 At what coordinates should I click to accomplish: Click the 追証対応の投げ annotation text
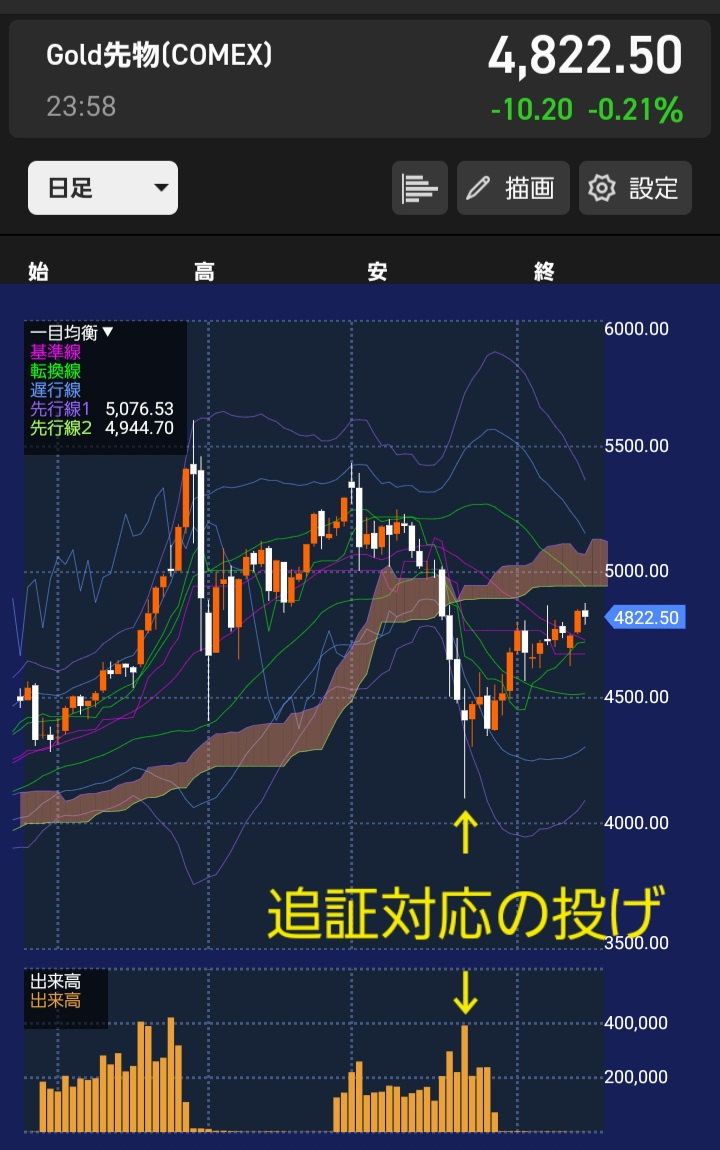point(430,913)
